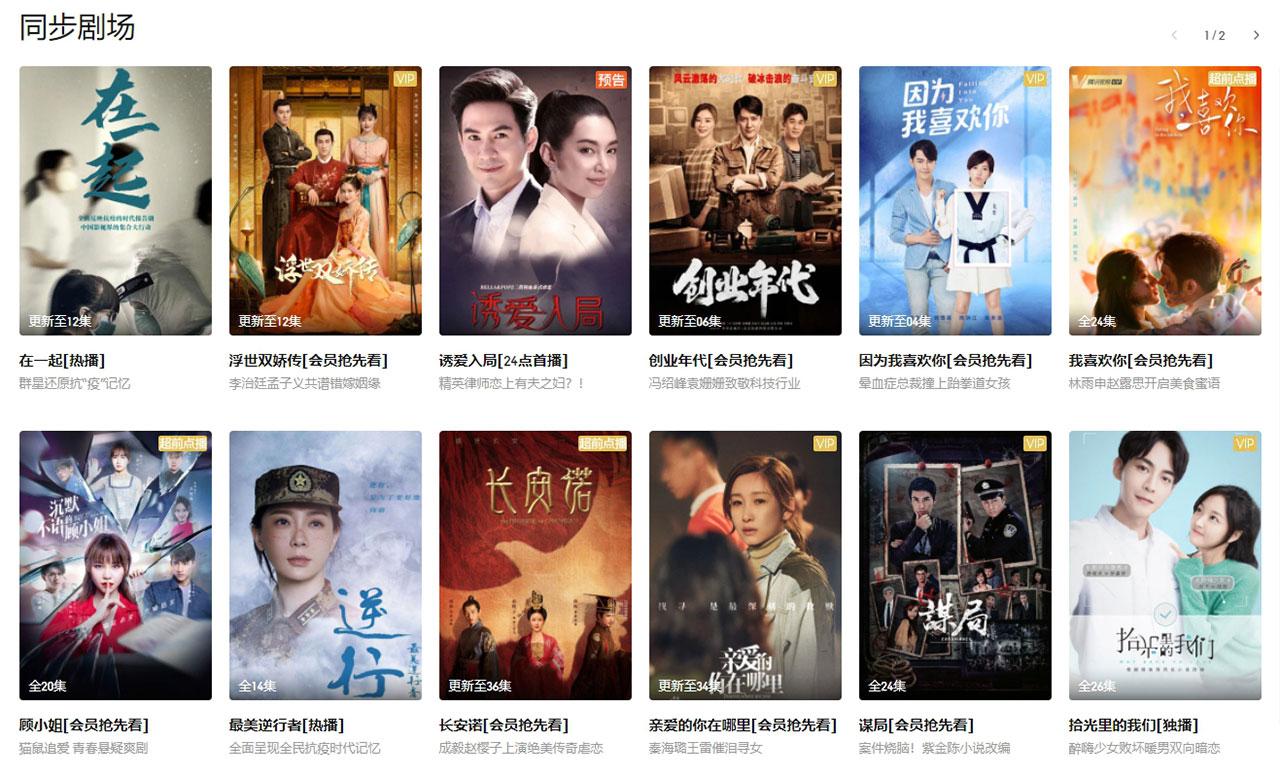Open the 浮世双娇传 drama card
This screenshot has height=778, width=1280.
click(325, 200)
